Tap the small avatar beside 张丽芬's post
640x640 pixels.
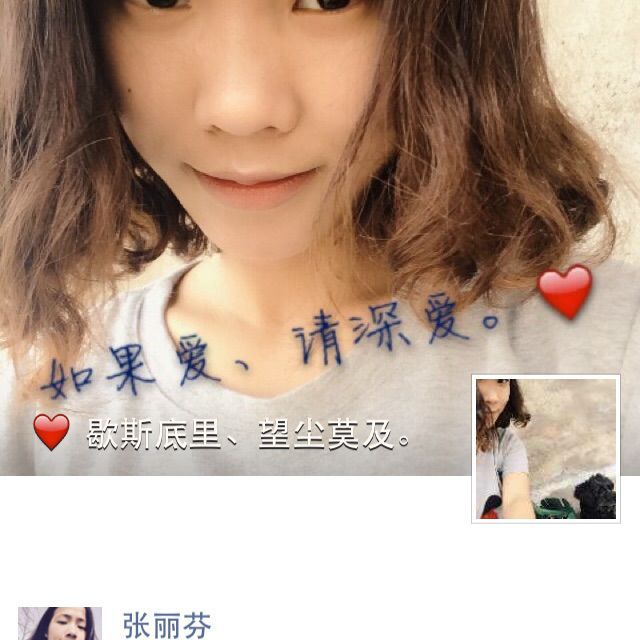pos(60,624)
